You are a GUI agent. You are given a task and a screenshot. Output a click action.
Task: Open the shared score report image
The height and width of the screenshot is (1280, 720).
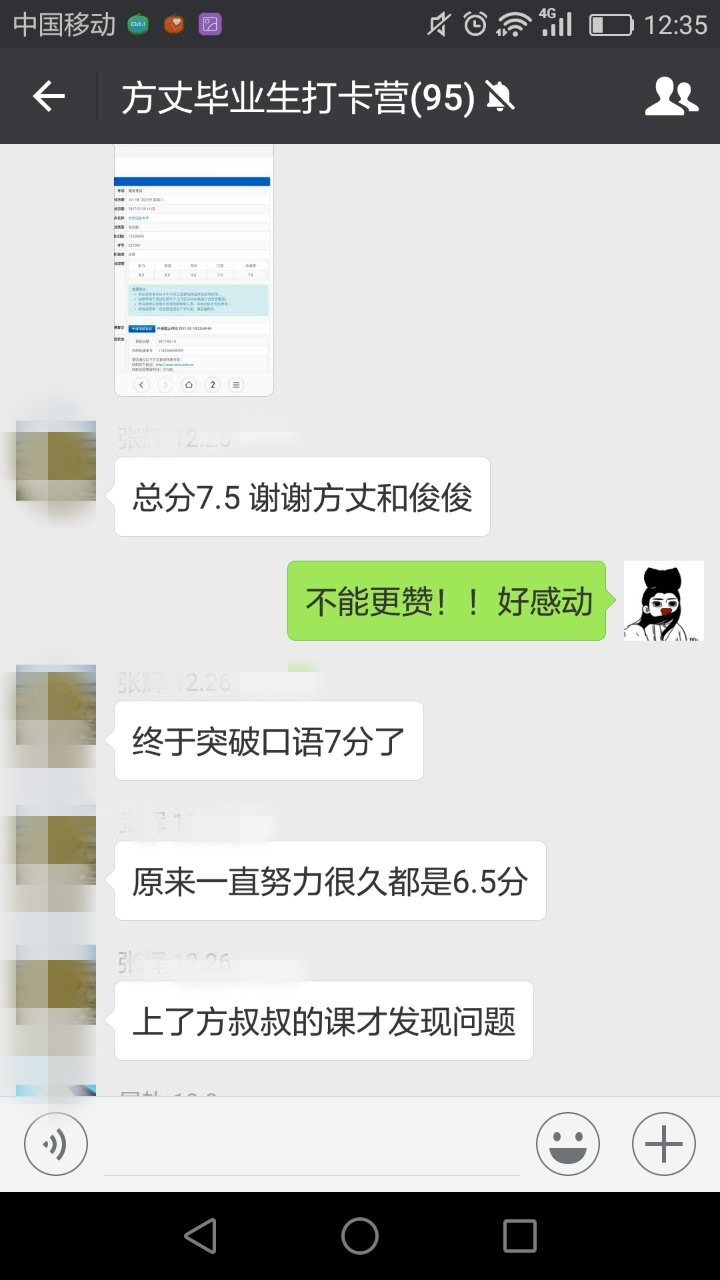pos(194,270)
